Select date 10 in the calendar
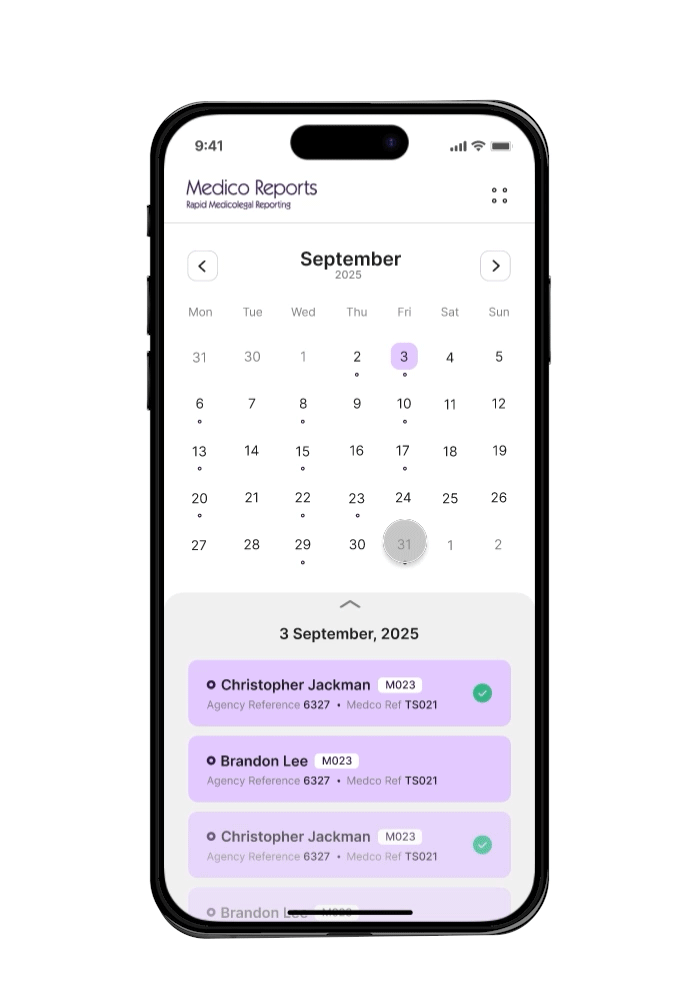The image size is (700, 1000). coord(404,404)
